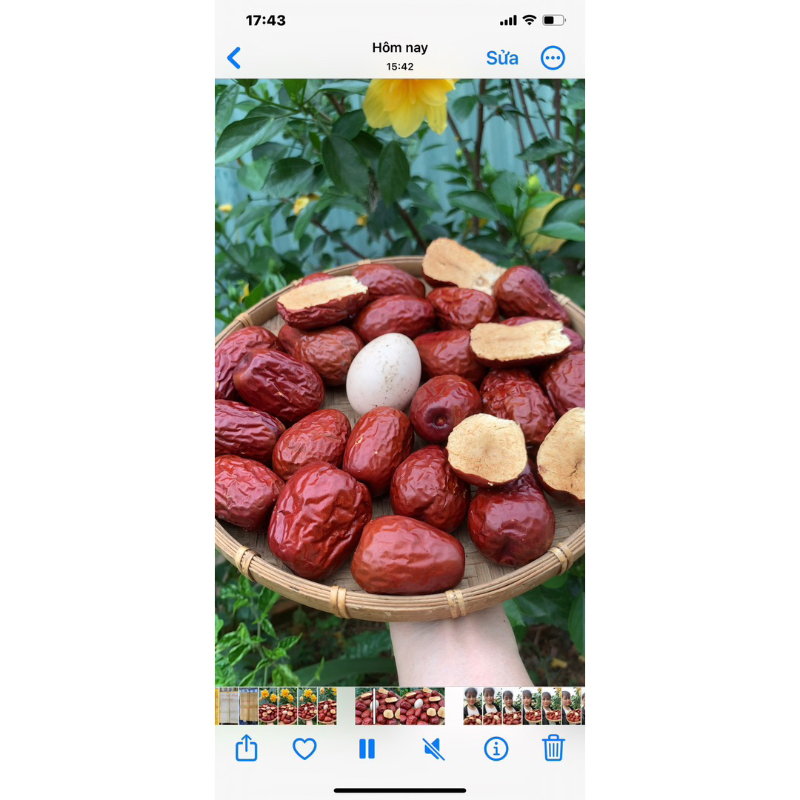Select the woman portrait thumbnail in filmstrip
The image size is (800, 800).
473,706
